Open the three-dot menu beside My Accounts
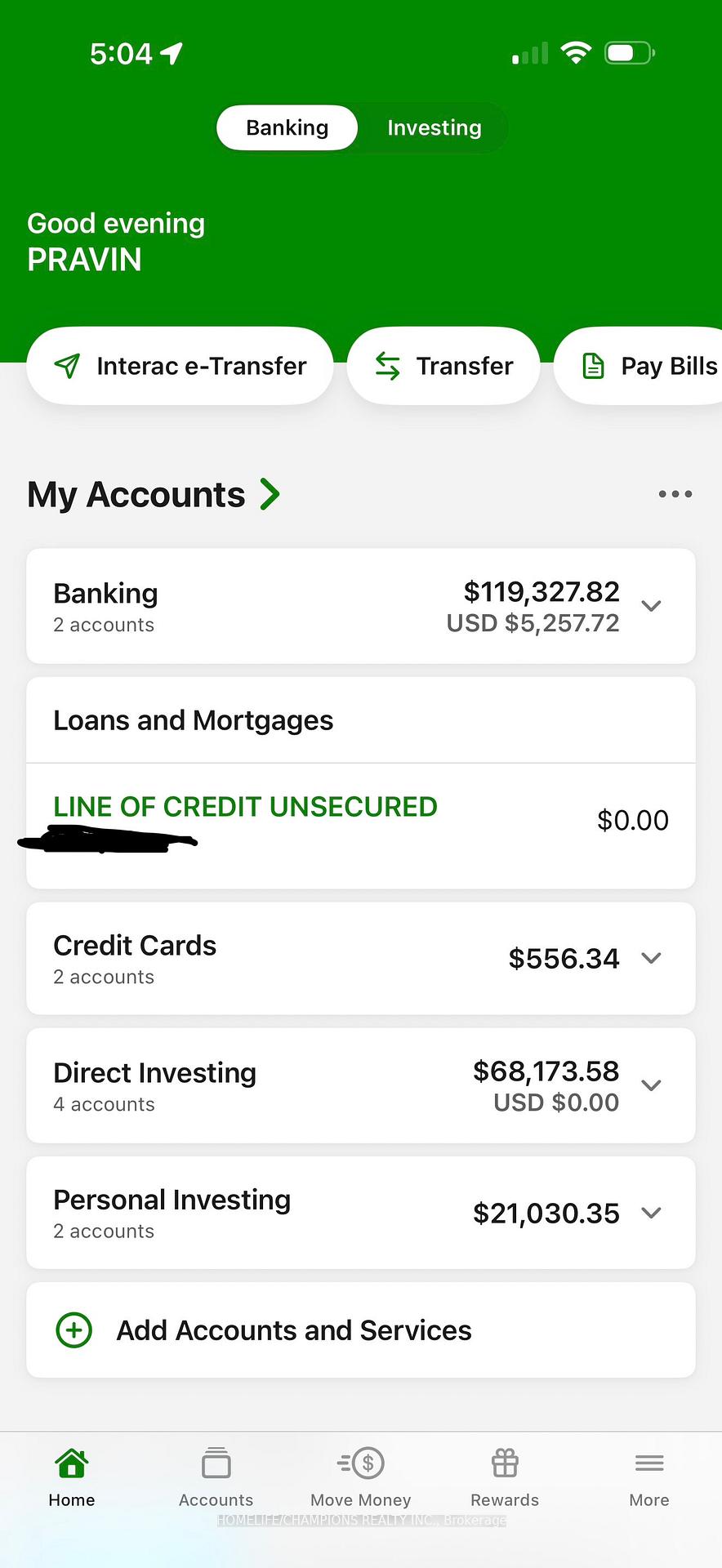This screenshot has width=722, height=1568. tap(675, 494)
